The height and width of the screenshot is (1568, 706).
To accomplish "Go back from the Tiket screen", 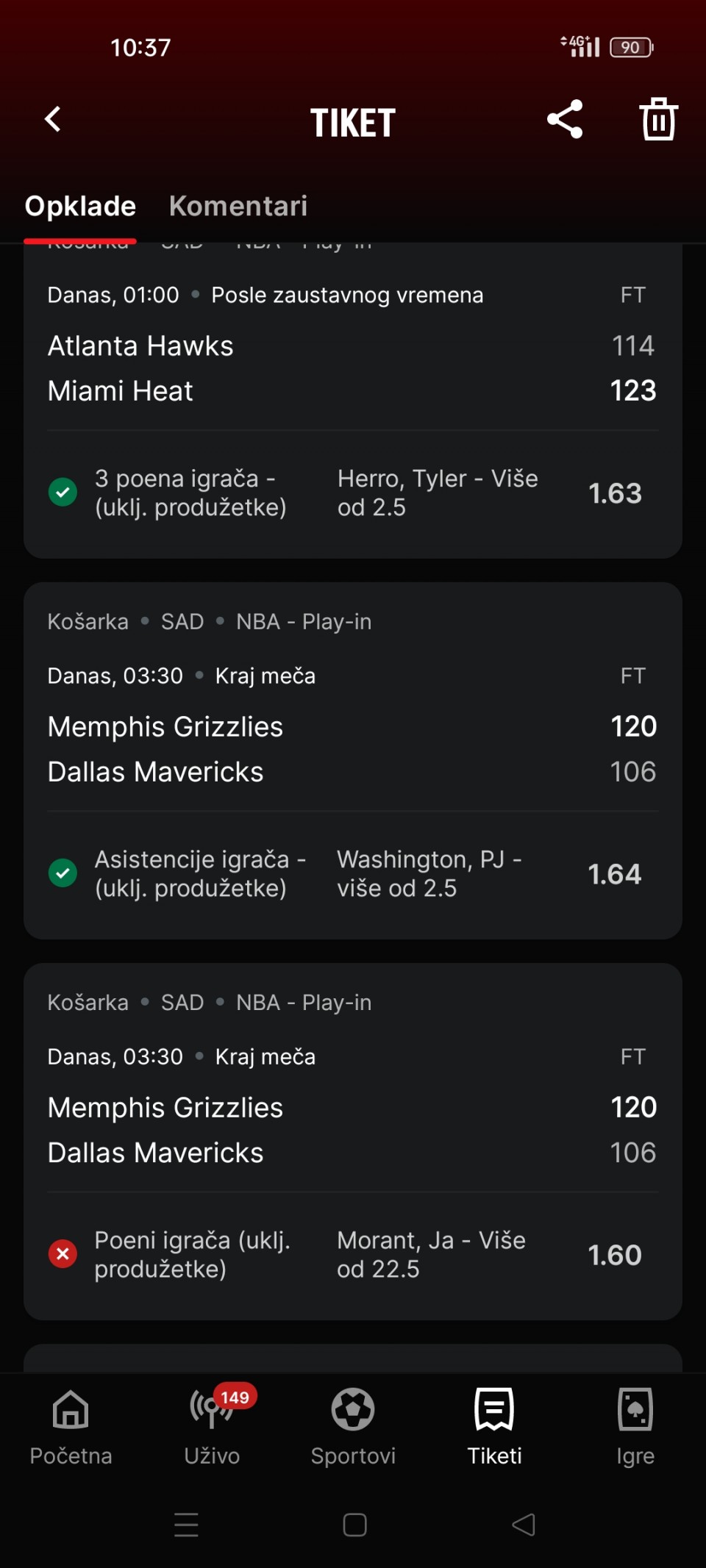I will pyautogui.click(x=53, y=119).
